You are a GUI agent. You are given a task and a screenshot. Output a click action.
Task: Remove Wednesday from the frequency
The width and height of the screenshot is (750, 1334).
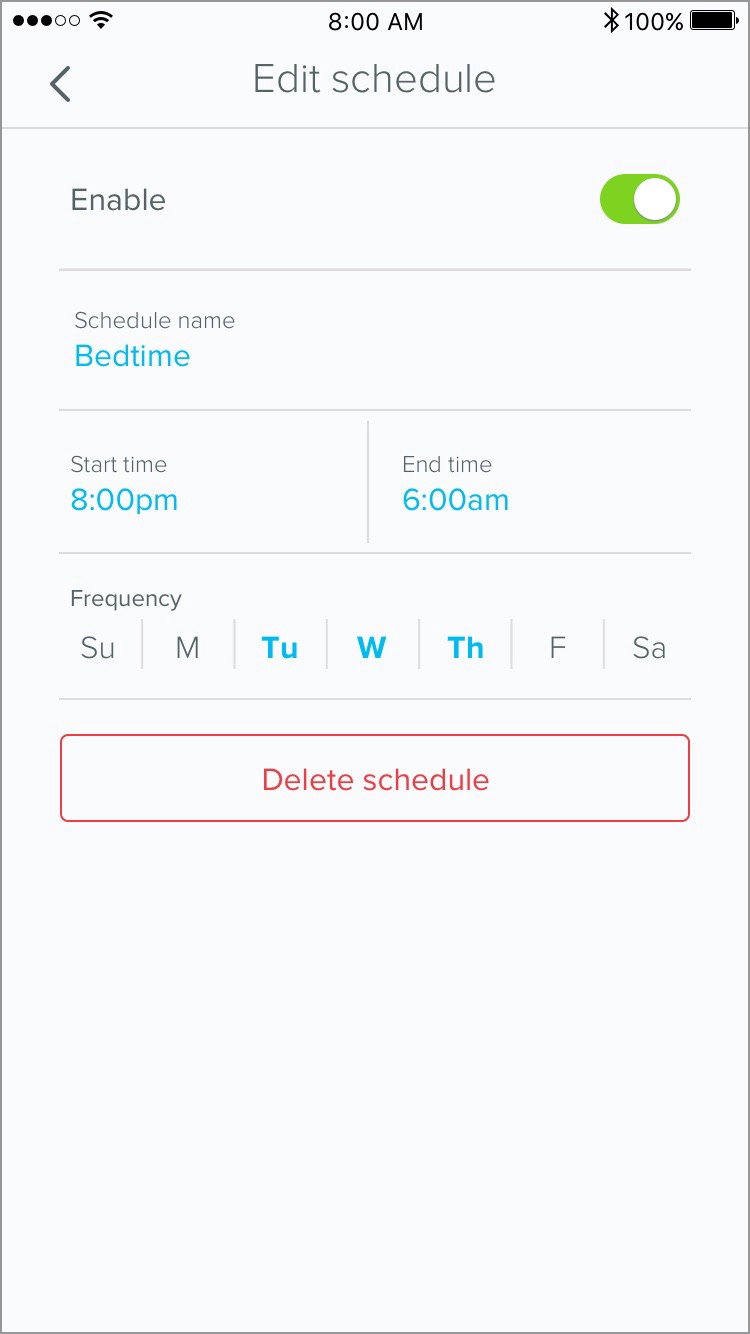tap(372, 648)
